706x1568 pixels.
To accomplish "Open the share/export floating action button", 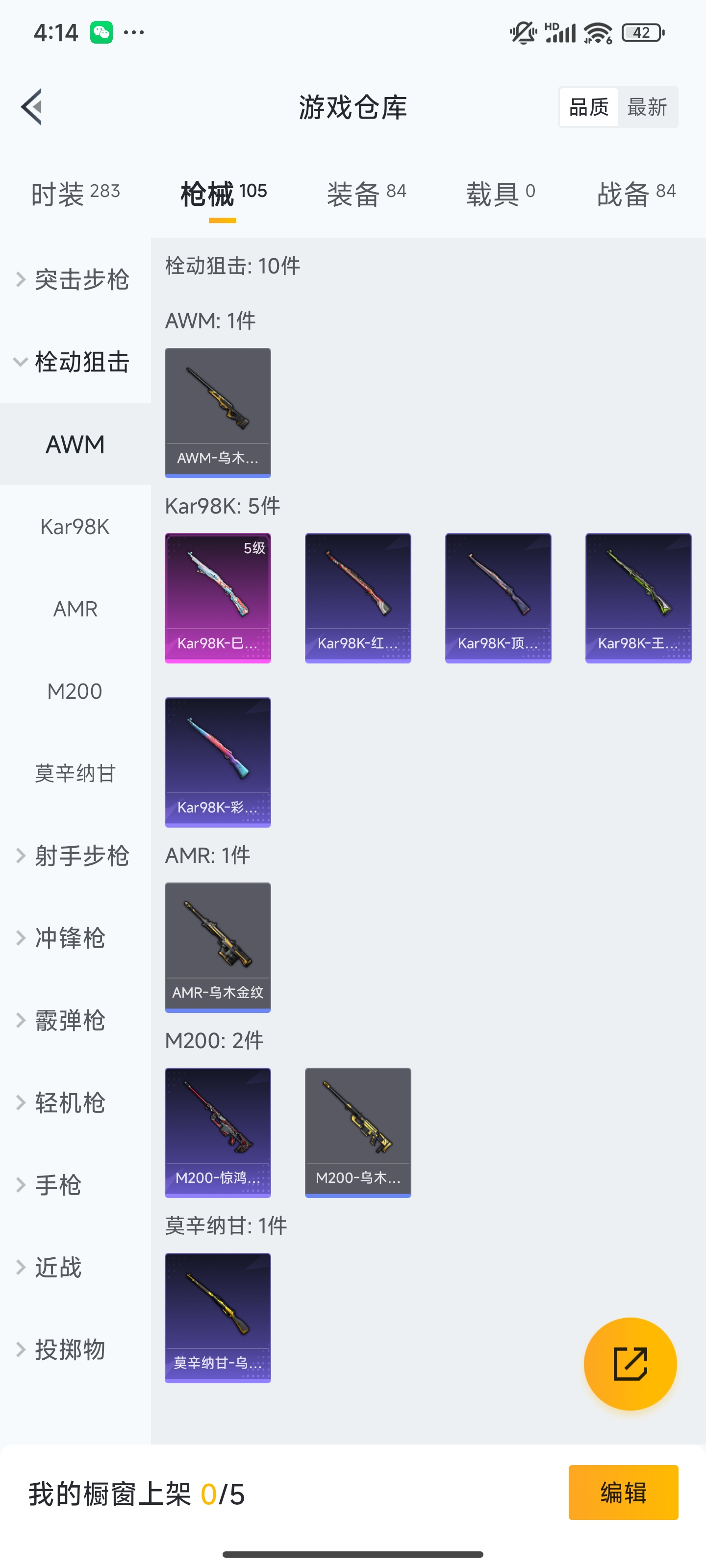I will pos(631,1364).
